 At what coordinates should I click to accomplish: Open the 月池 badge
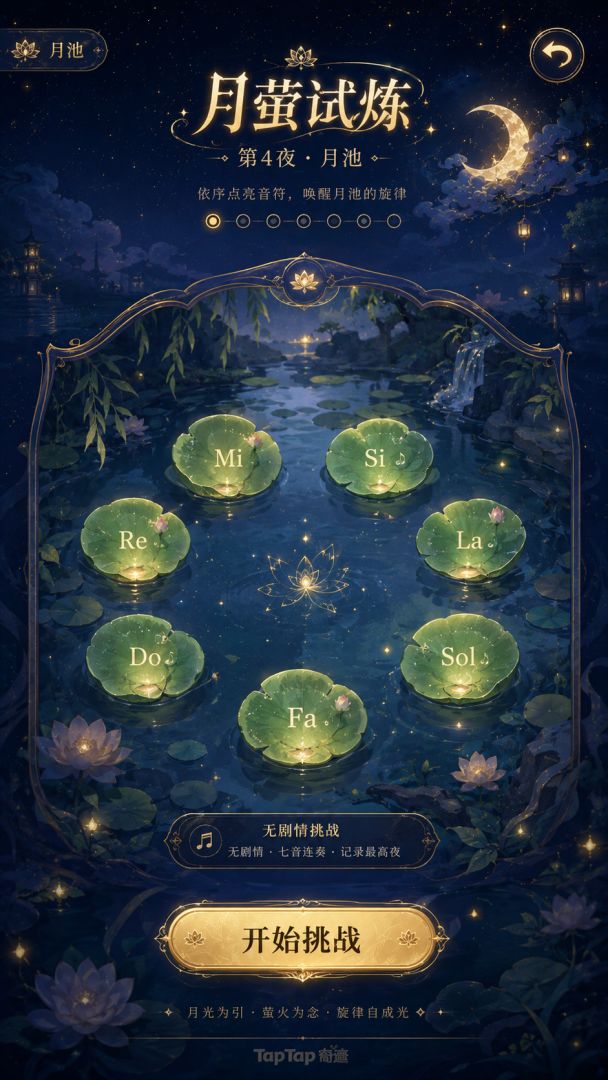click(54, 50)
